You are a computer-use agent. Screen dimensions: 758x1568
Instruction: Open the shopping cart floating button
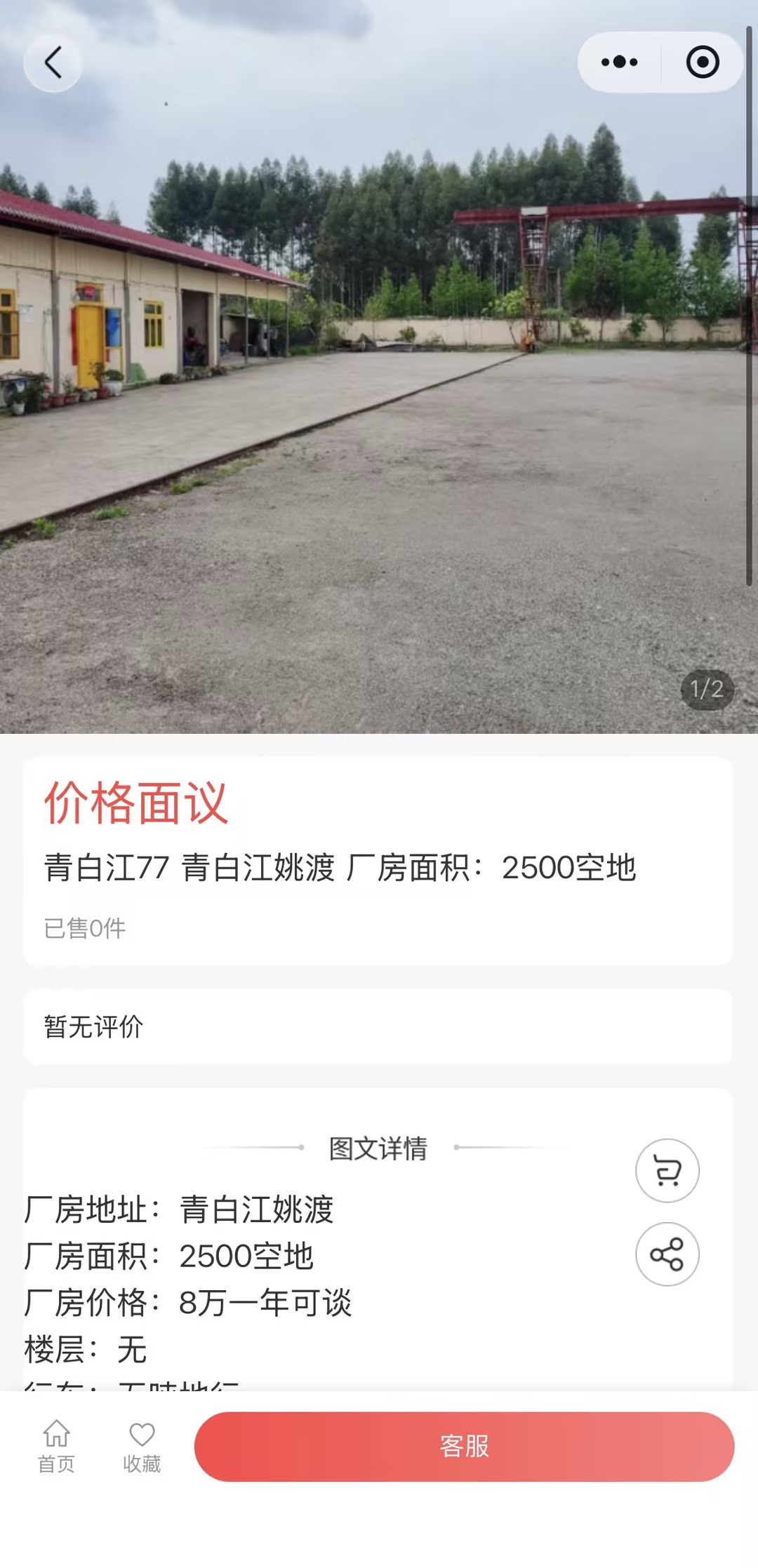(x=667, y=1170)
